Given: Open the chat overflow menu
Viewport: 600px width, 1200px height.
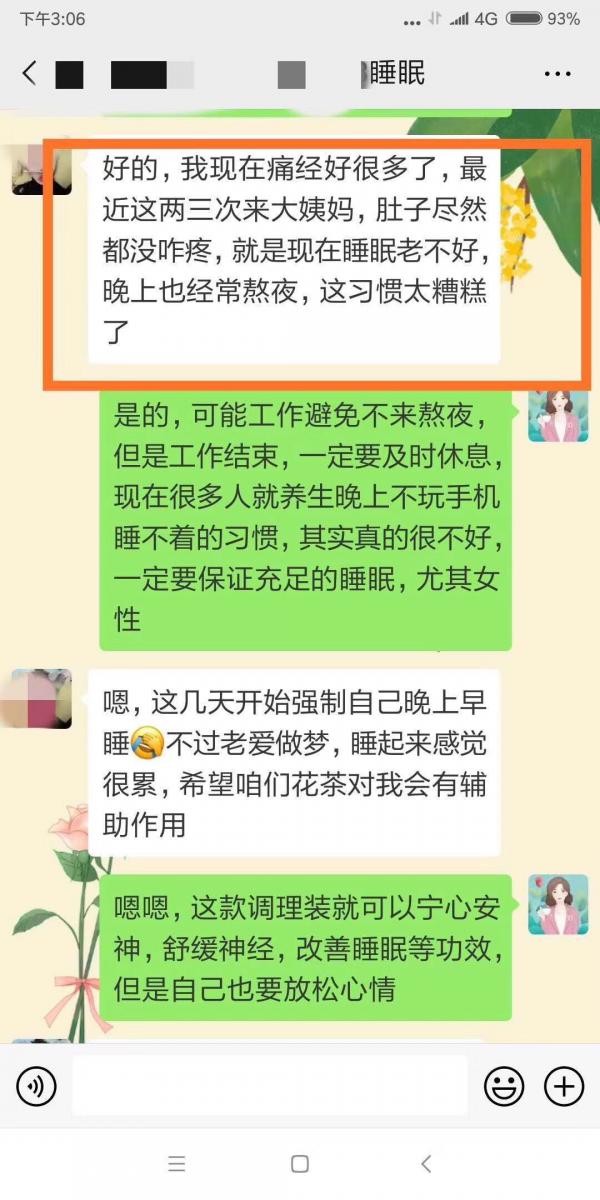Looking at the screenshot, I should point(557,74).
